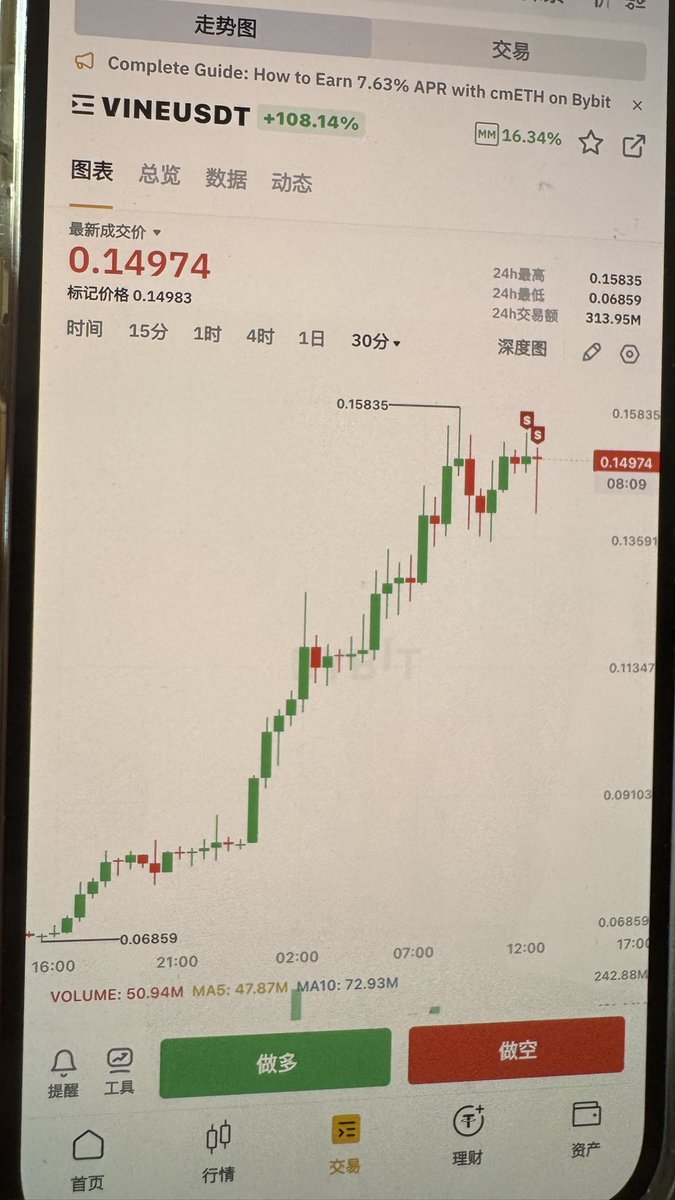
Task: Open the 深度图 depth chart
Action: click(x=522, y=348)
